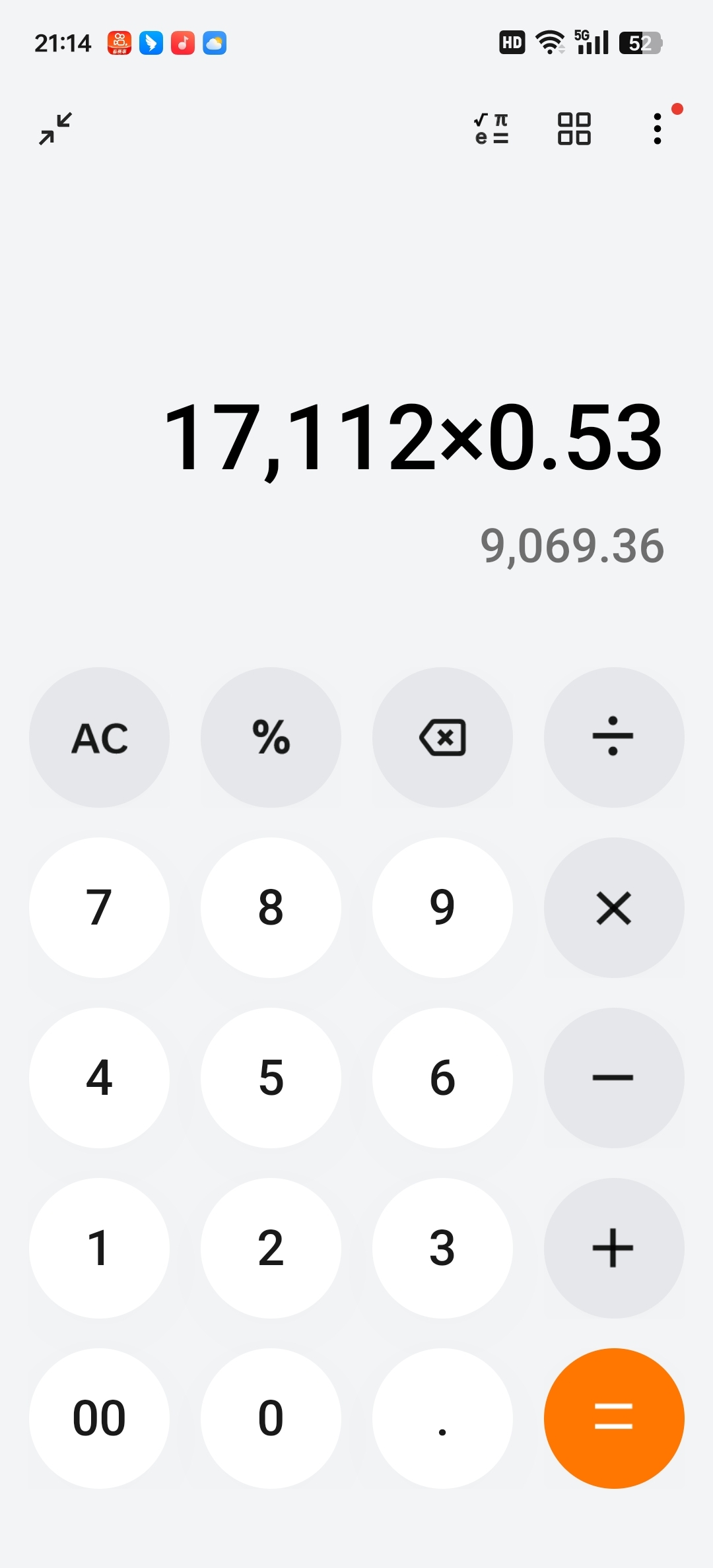The image size is (713, 1568).
Task: Select the divide operator
Action: 614,737
